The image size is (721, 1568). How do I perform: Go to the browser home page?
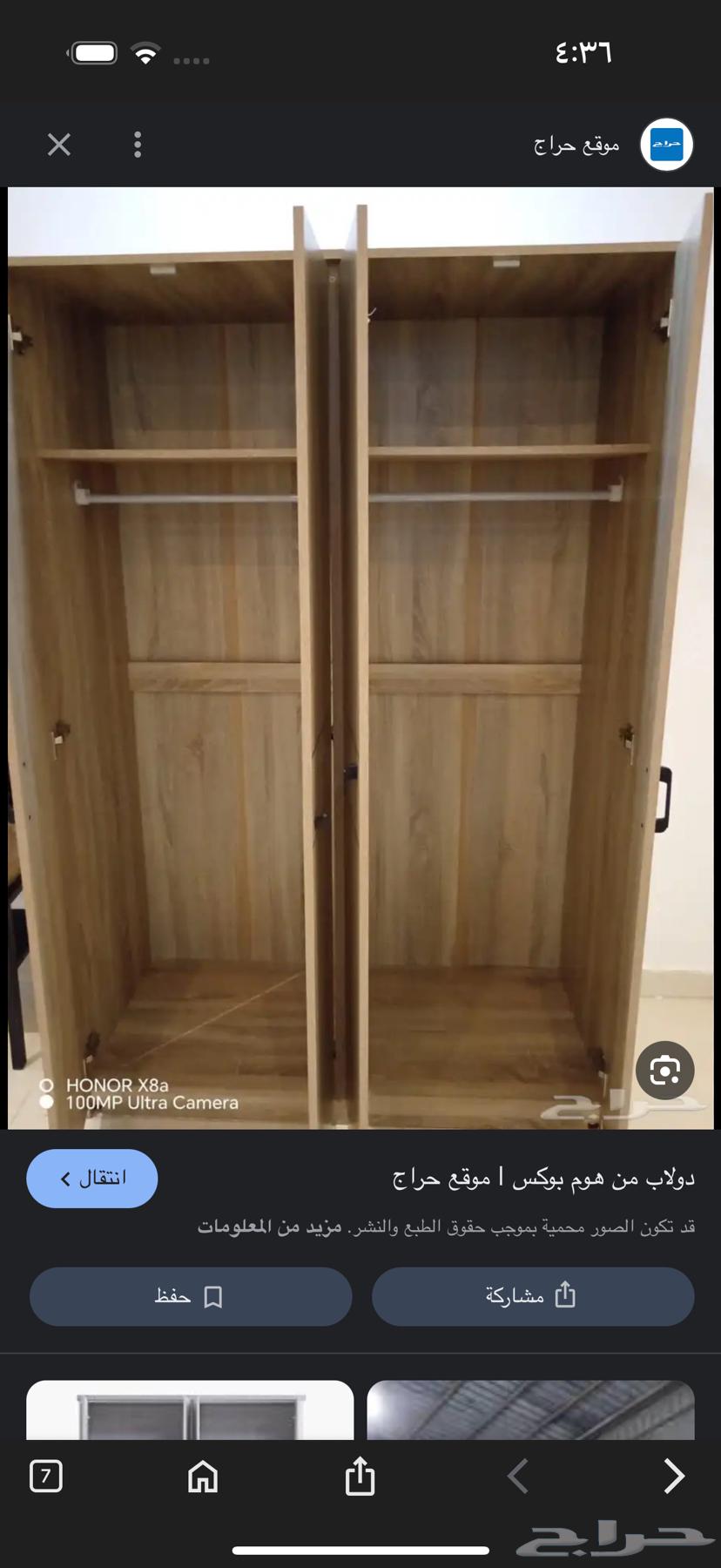[203, 1477]
